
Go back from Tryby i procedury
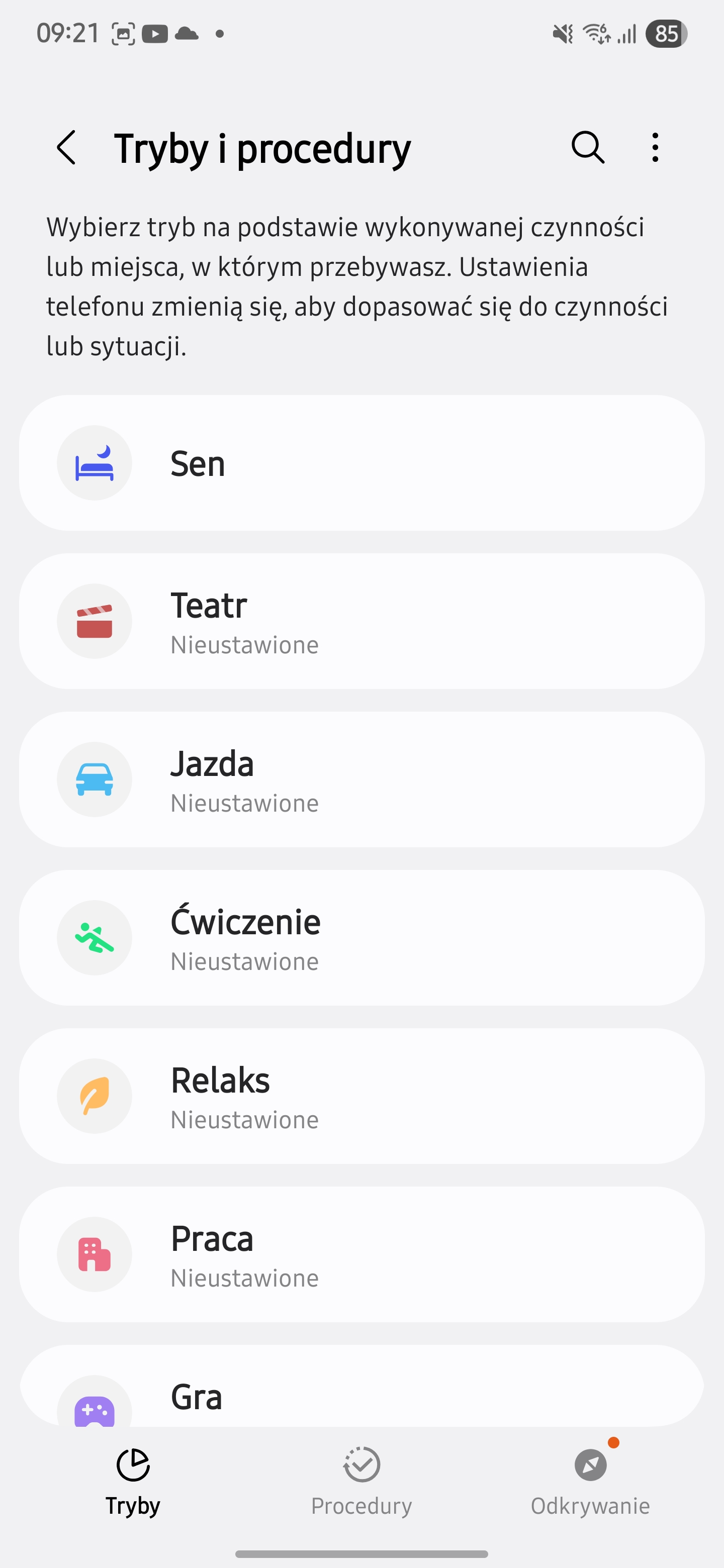66,147
